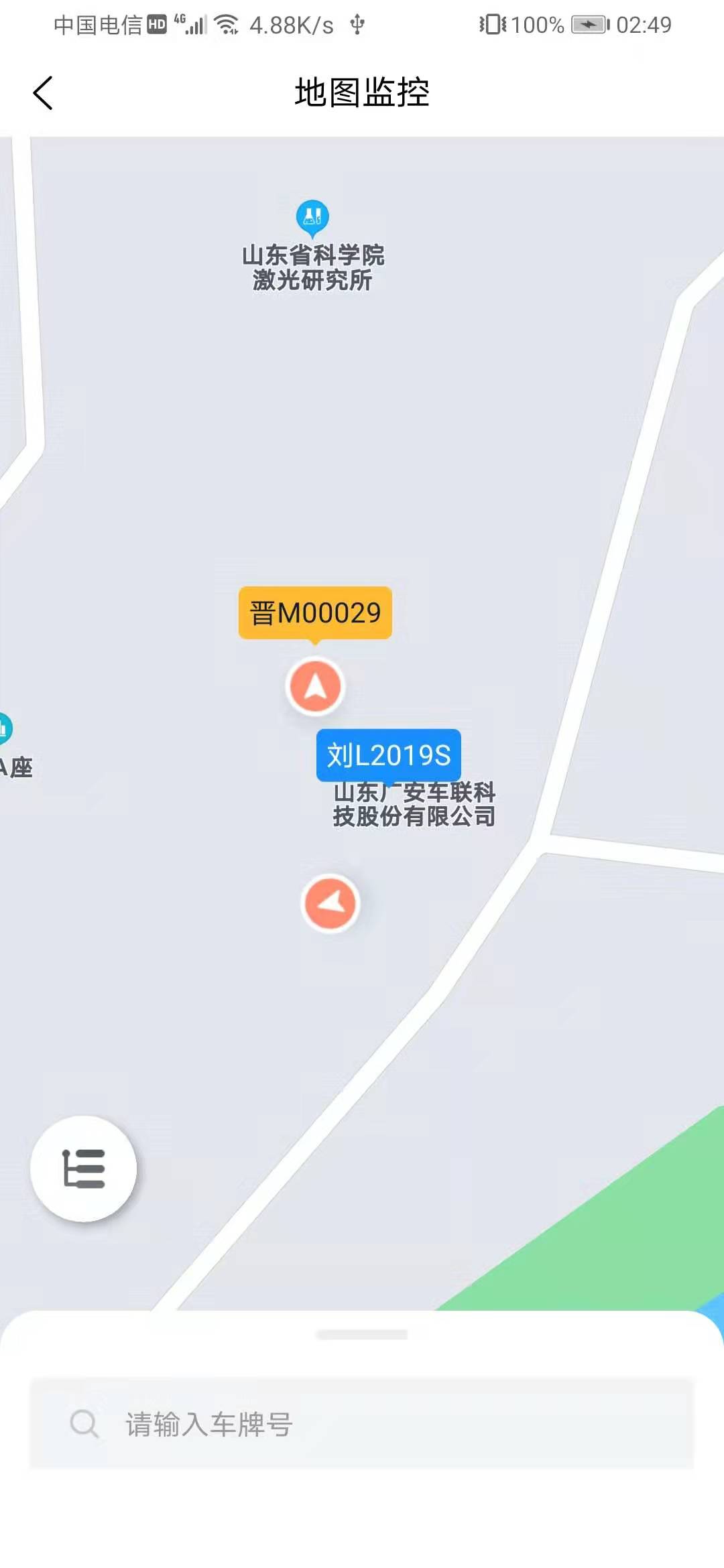724x1568 pixels.
Task: Open the 刘L2019S plate label
Action: 389,755
